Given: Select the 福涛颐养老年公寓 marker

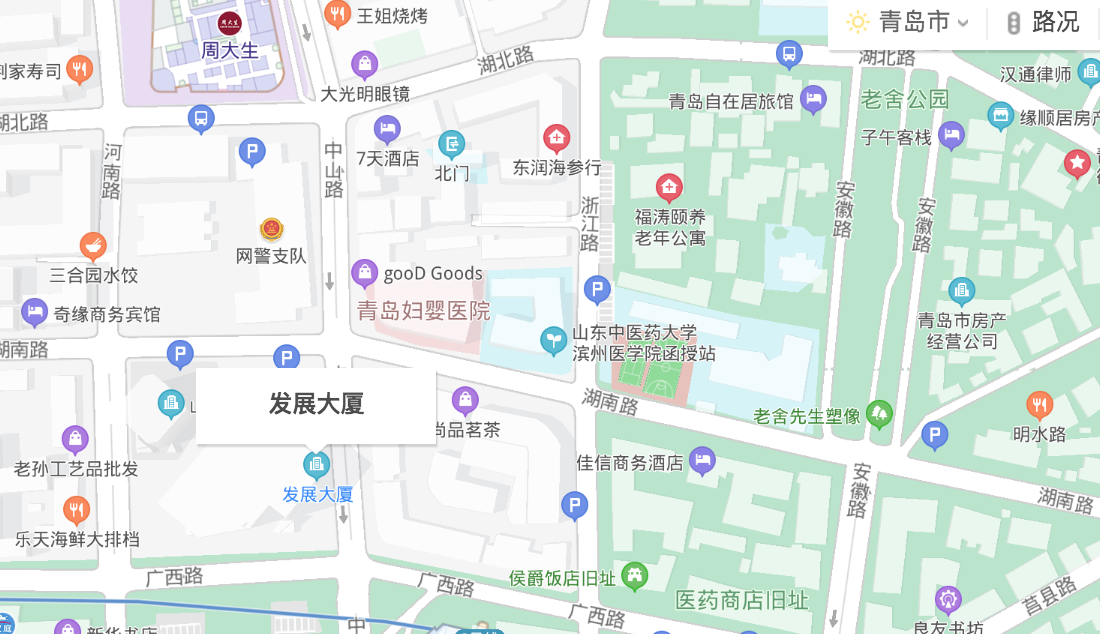Looking at the screenshot, I should coord(669,187).
